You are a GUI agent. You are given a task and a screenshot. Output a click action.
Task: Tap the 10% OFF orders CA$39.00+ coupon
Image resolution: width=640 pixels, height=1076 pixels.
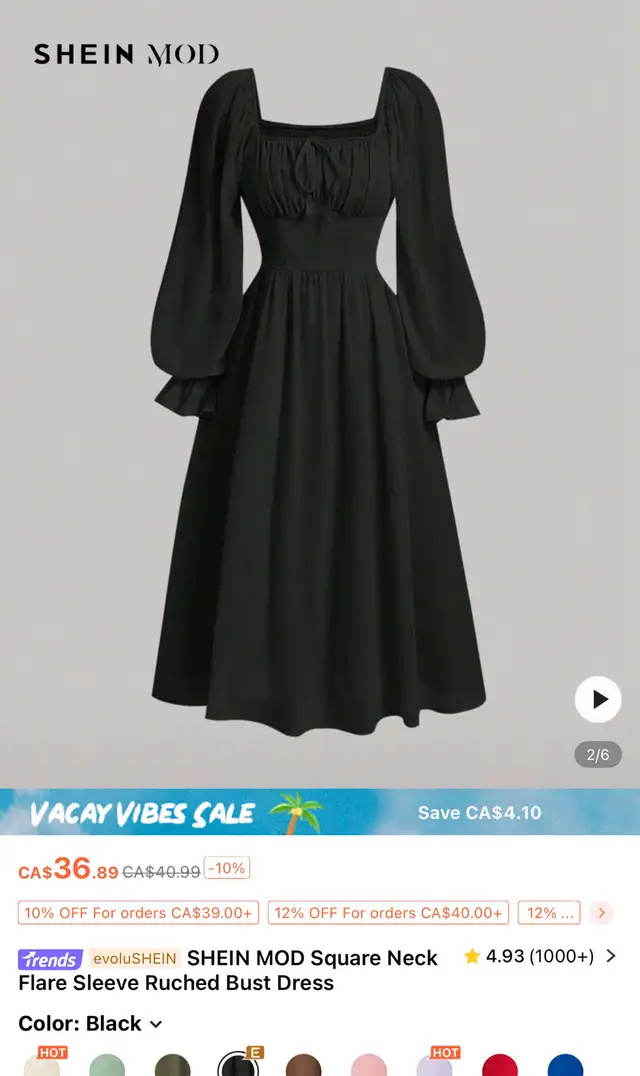point(139,912)
